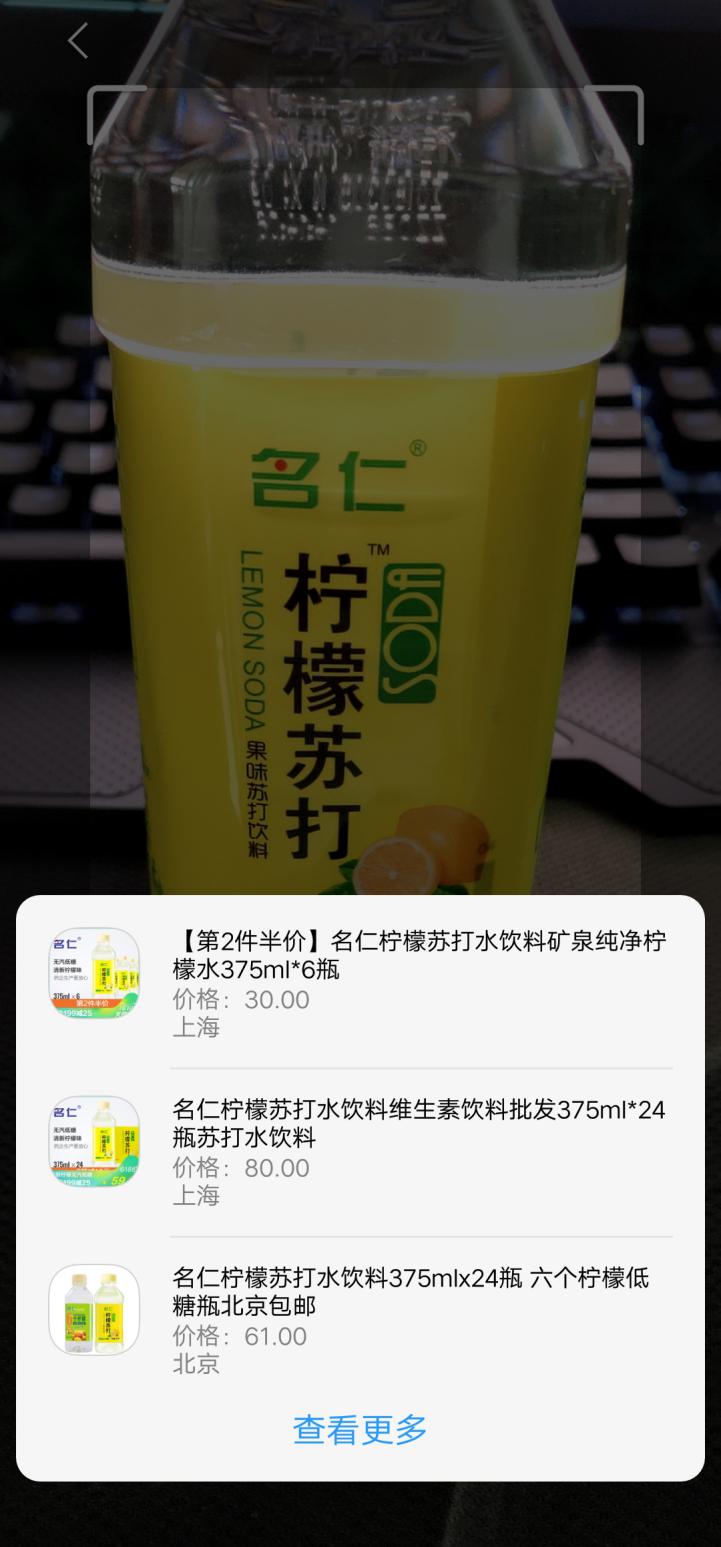Go back using the top-left arrow
This screenshot has width=721, height=1547.
(78, 41)
